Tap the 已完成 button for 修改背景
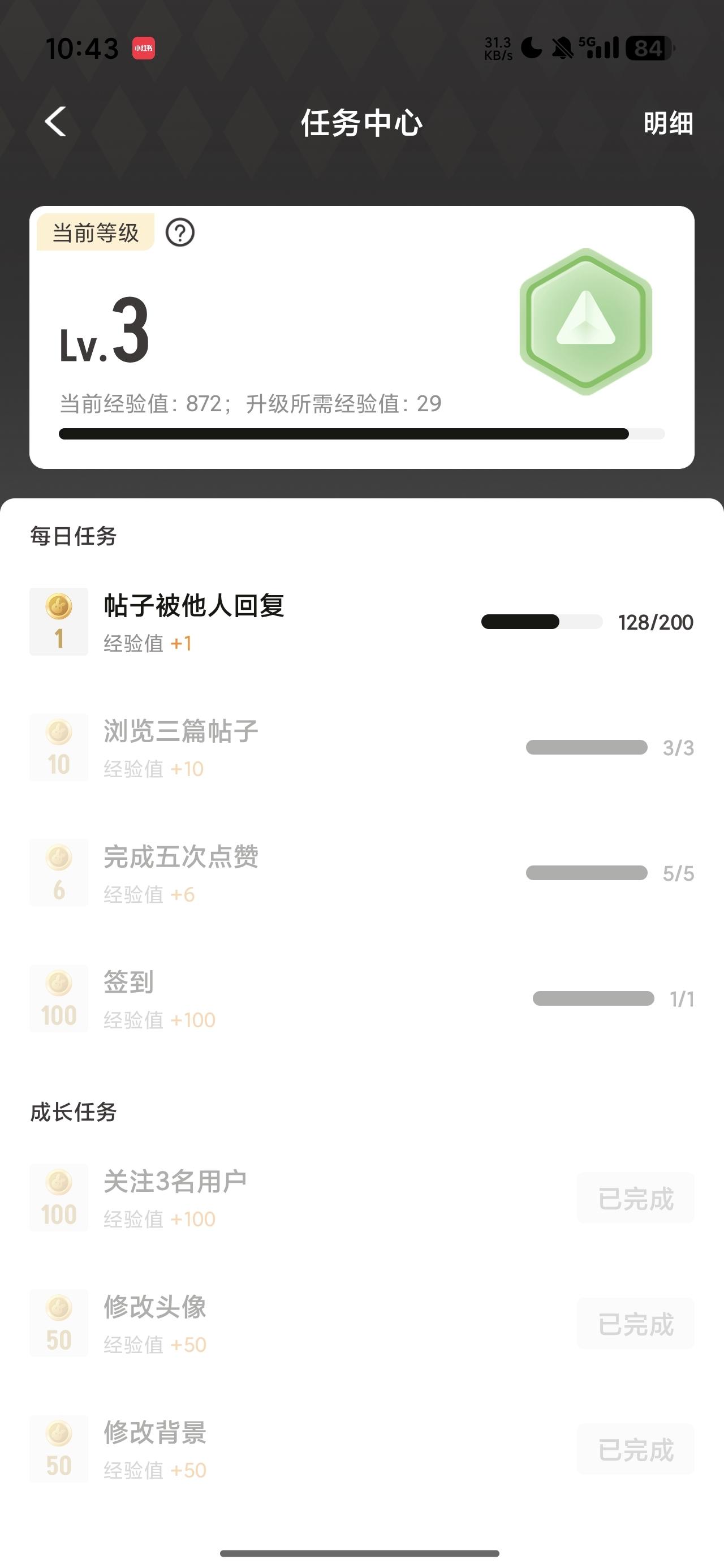Viewport: 724px width, 1568px height. (x=636, y=1449)
